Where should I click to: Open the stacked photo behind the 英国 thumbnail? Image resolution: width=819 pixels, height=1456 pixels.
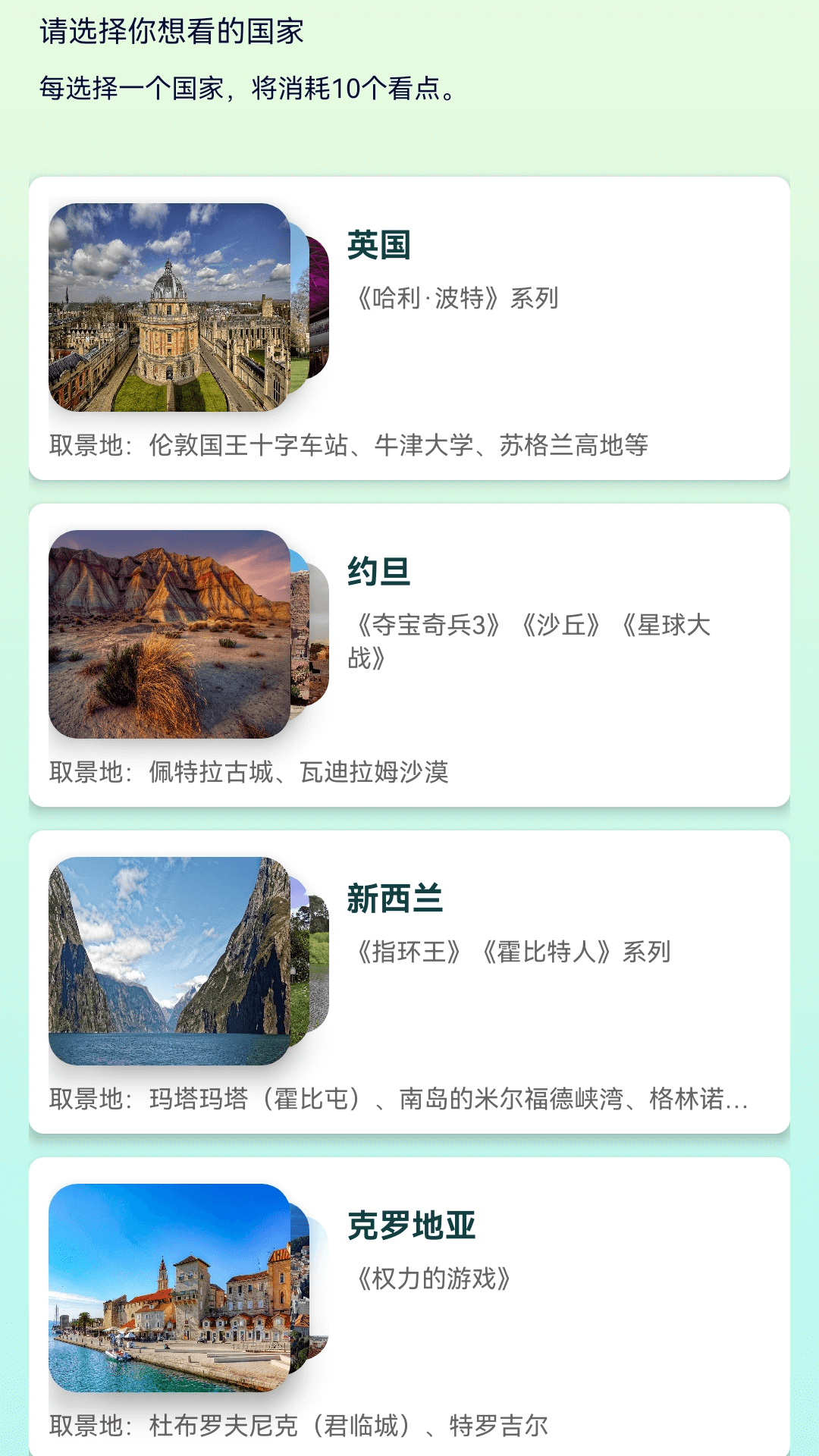point(312,303)
